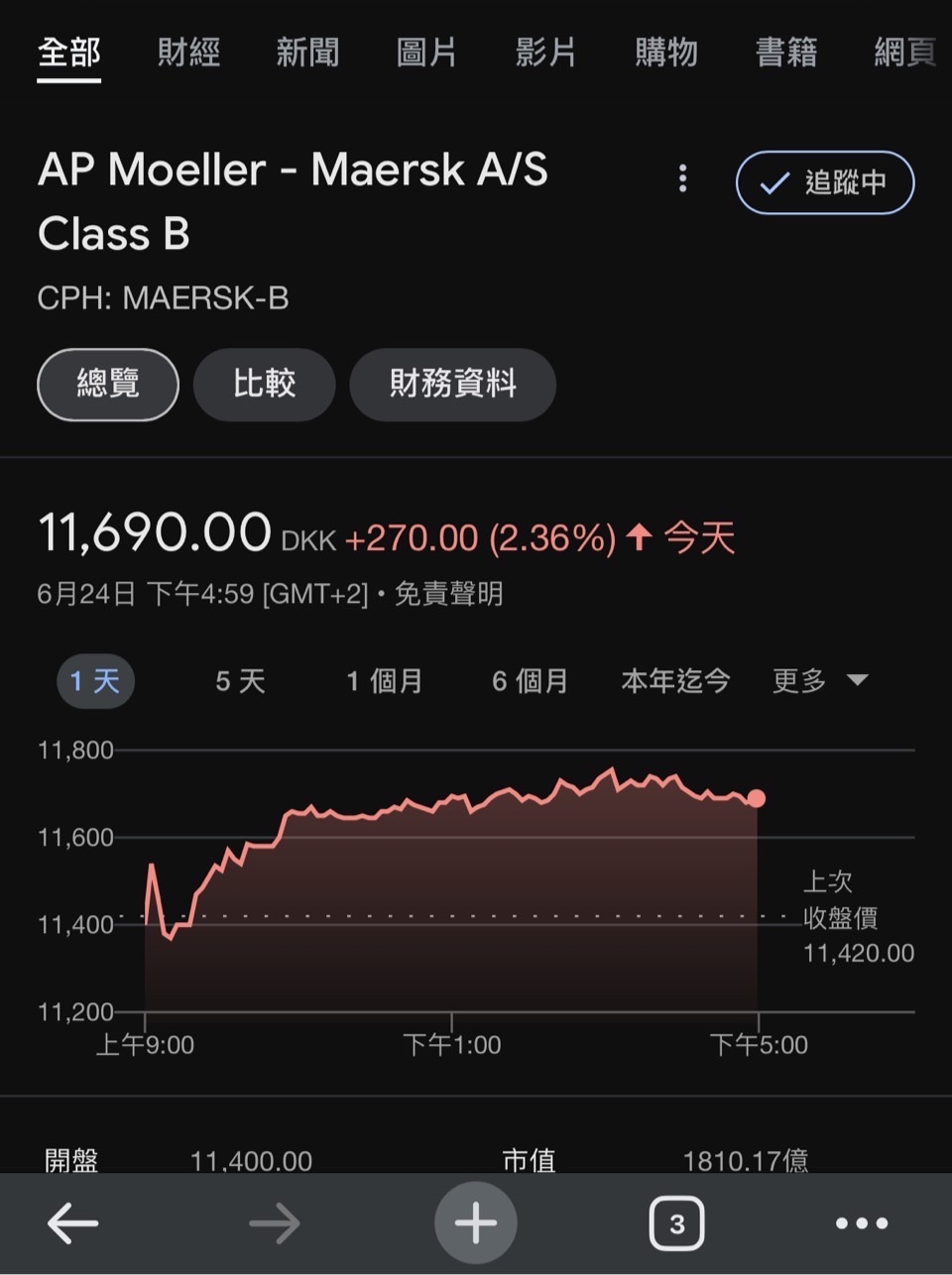Select the 總覽 chip

pyautogui.click(x=108, y=384)
